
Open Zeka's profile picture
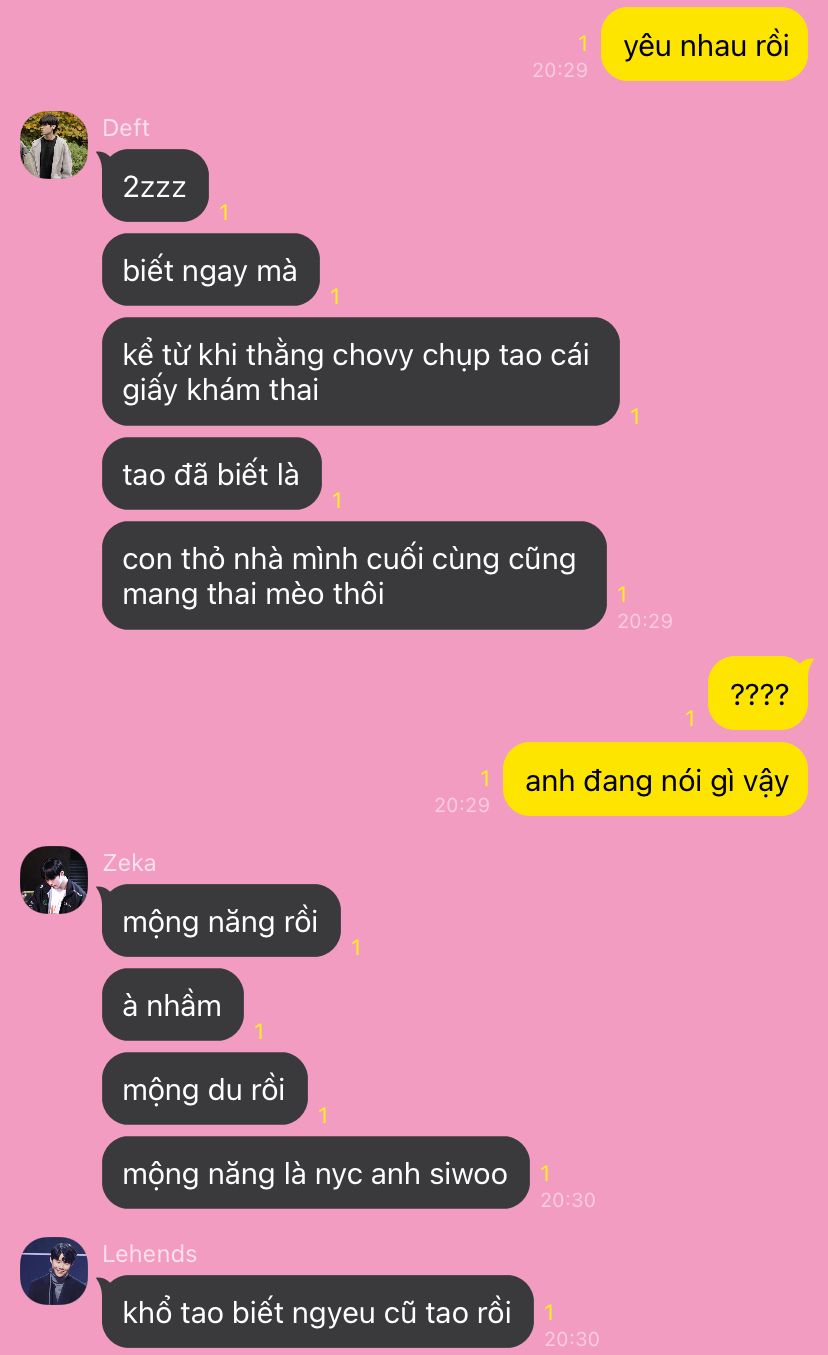tap(54, 880)
